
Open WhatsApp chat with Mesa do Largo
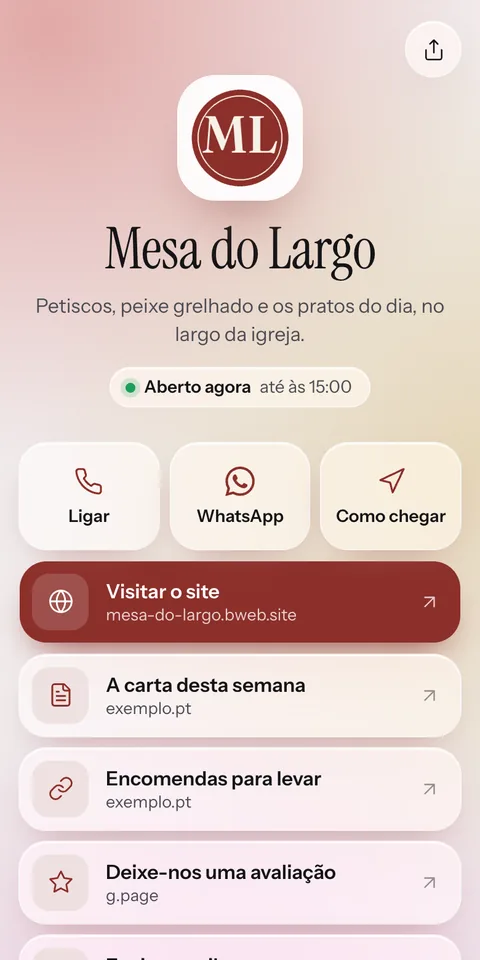[240, 497]
